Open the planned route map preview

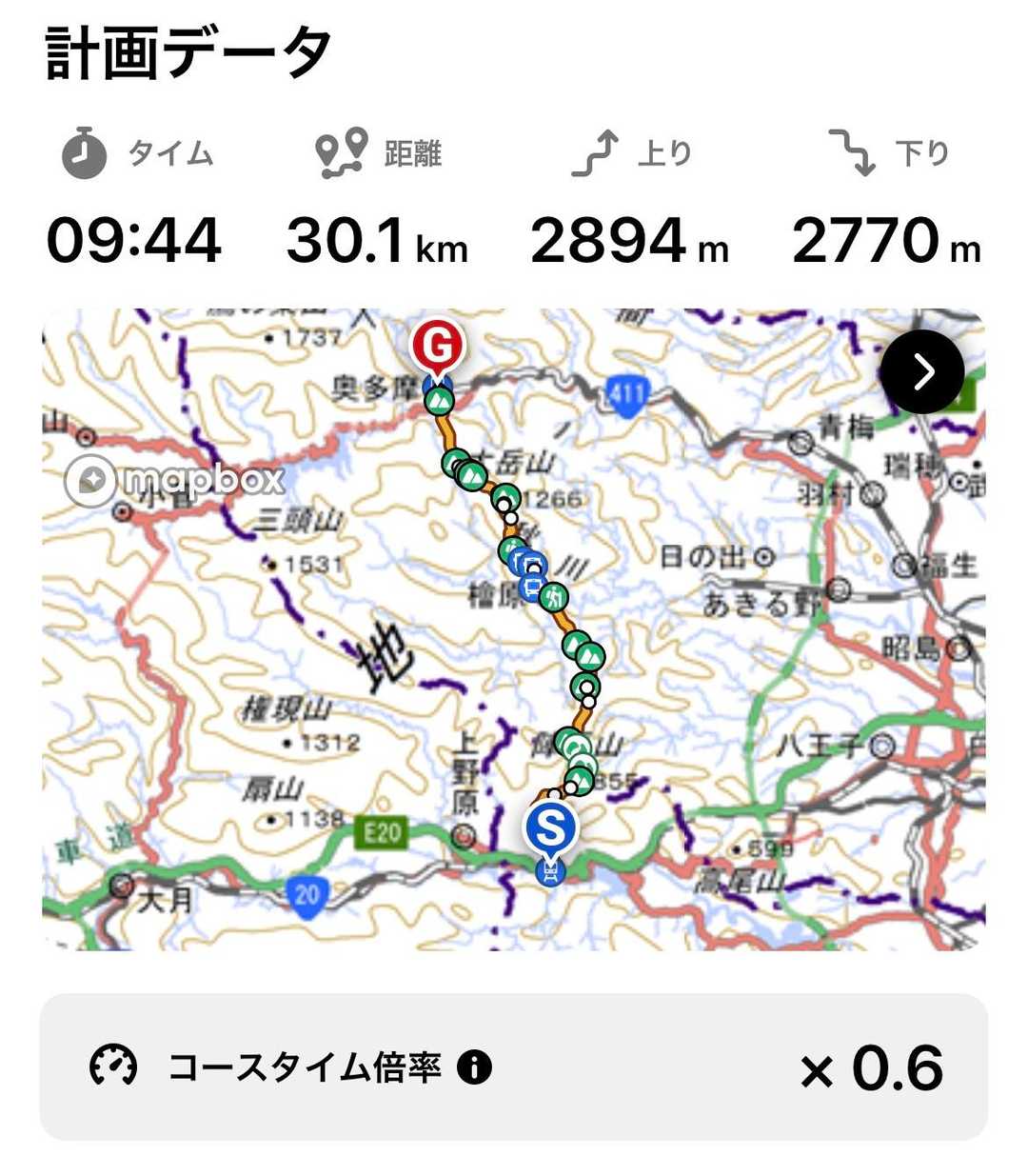pos(514,628)
